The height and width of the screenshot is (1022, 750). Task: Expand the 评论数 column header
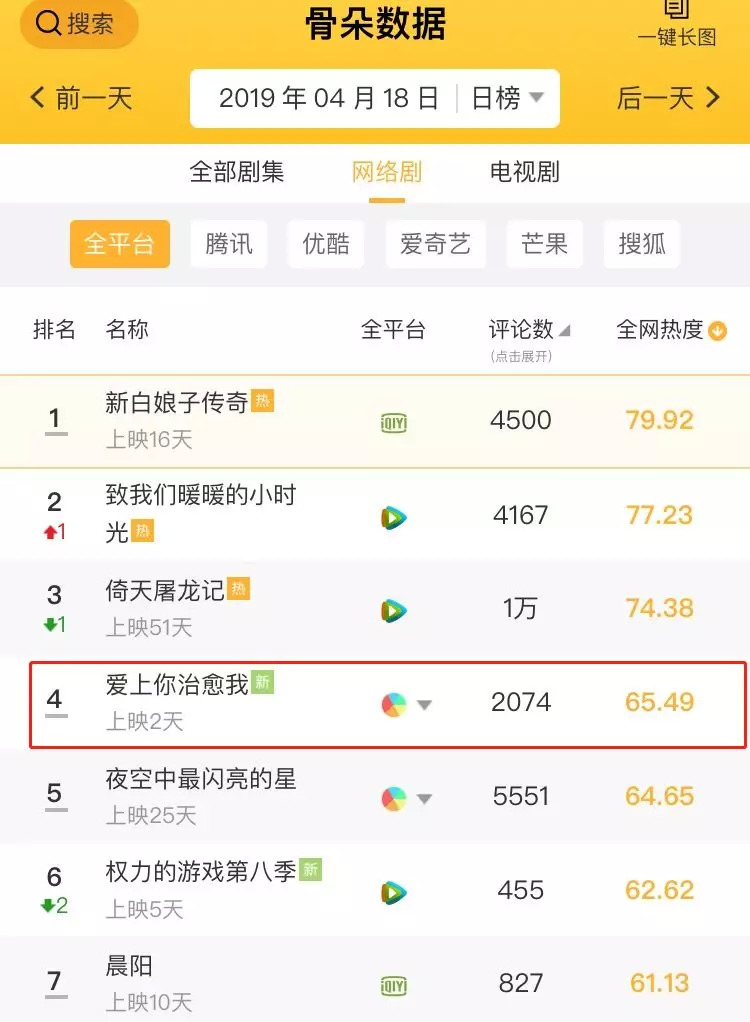coord(529,338)
